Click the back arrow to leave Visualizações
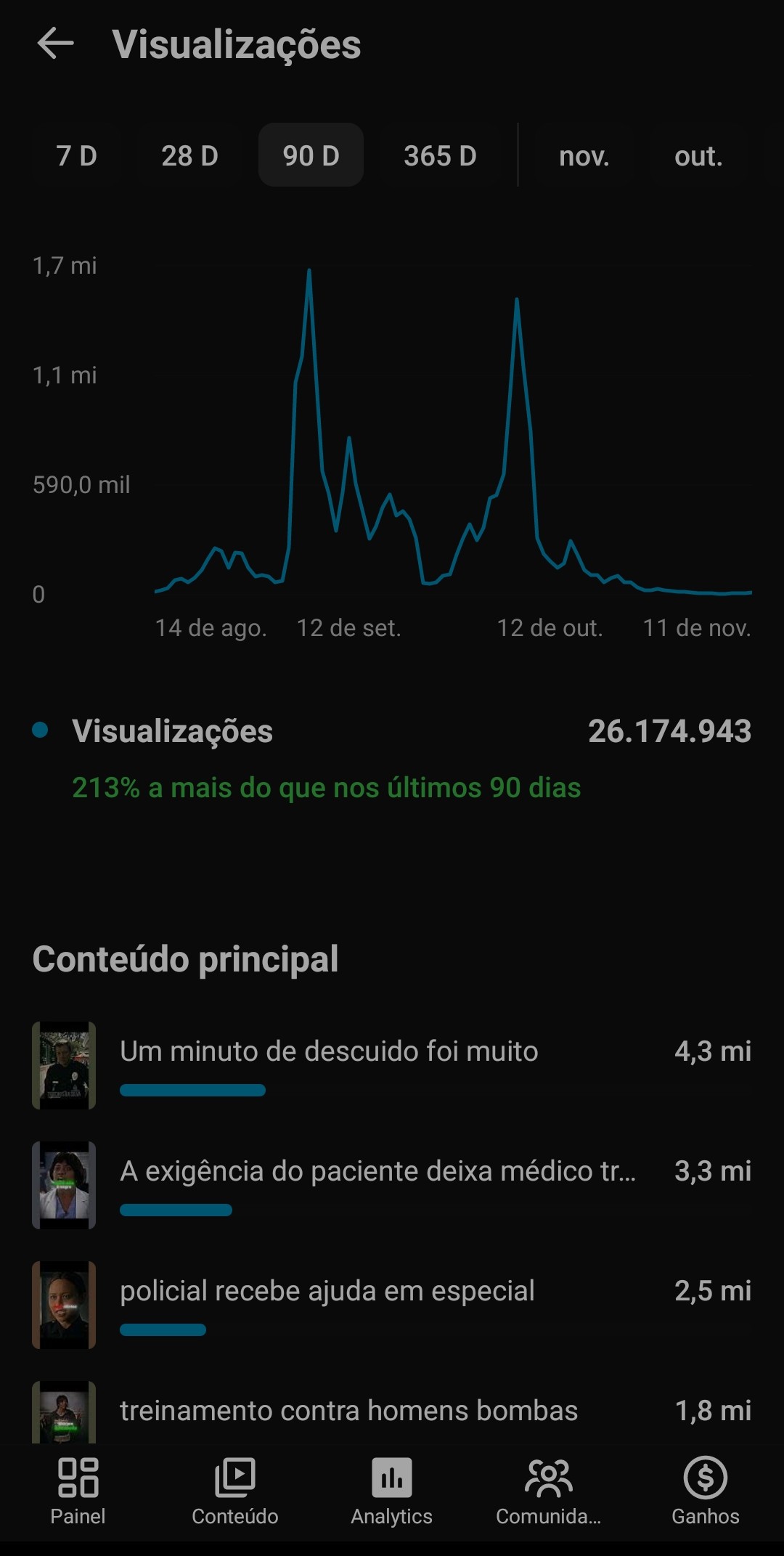This screenshot has height=1556, width=784. (x=55, y=45)
